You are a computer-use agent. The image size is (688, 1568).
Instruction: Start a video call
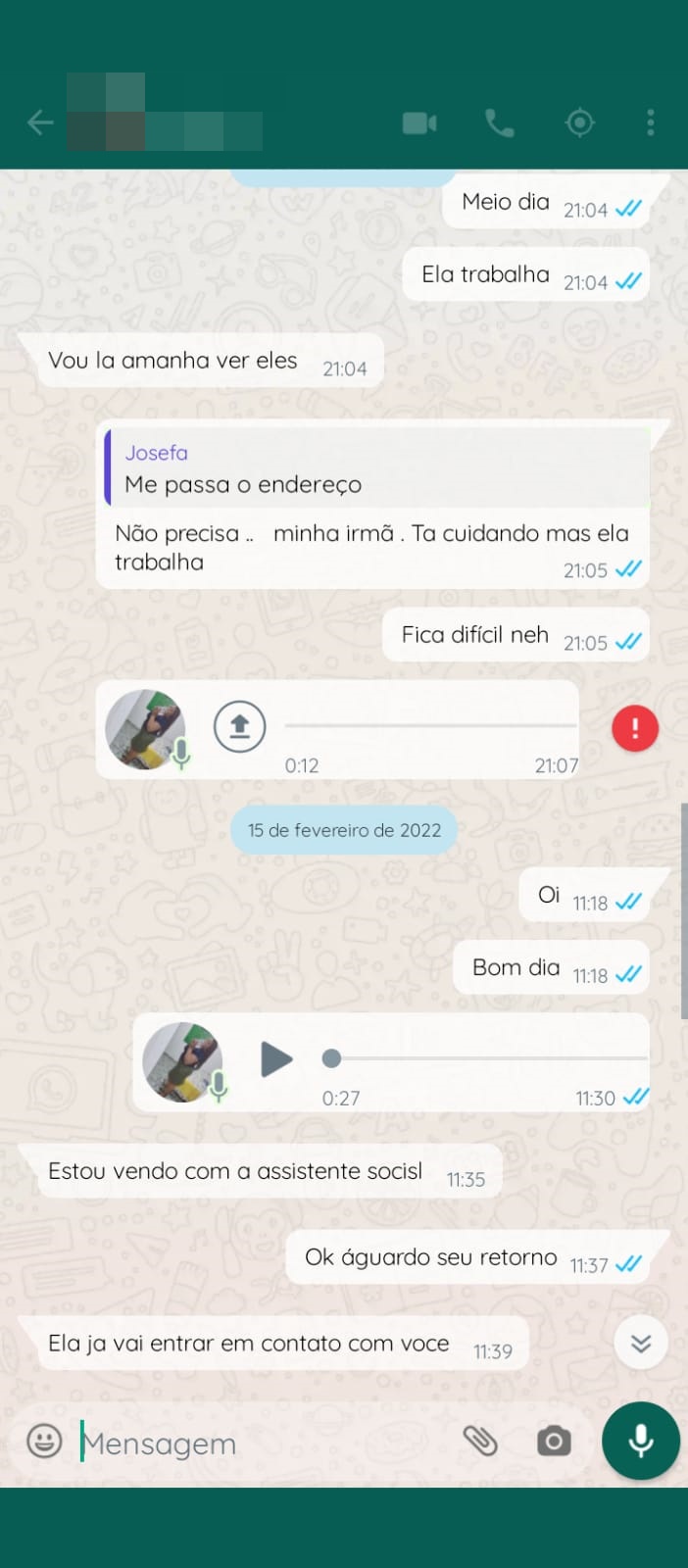point(419,122)
